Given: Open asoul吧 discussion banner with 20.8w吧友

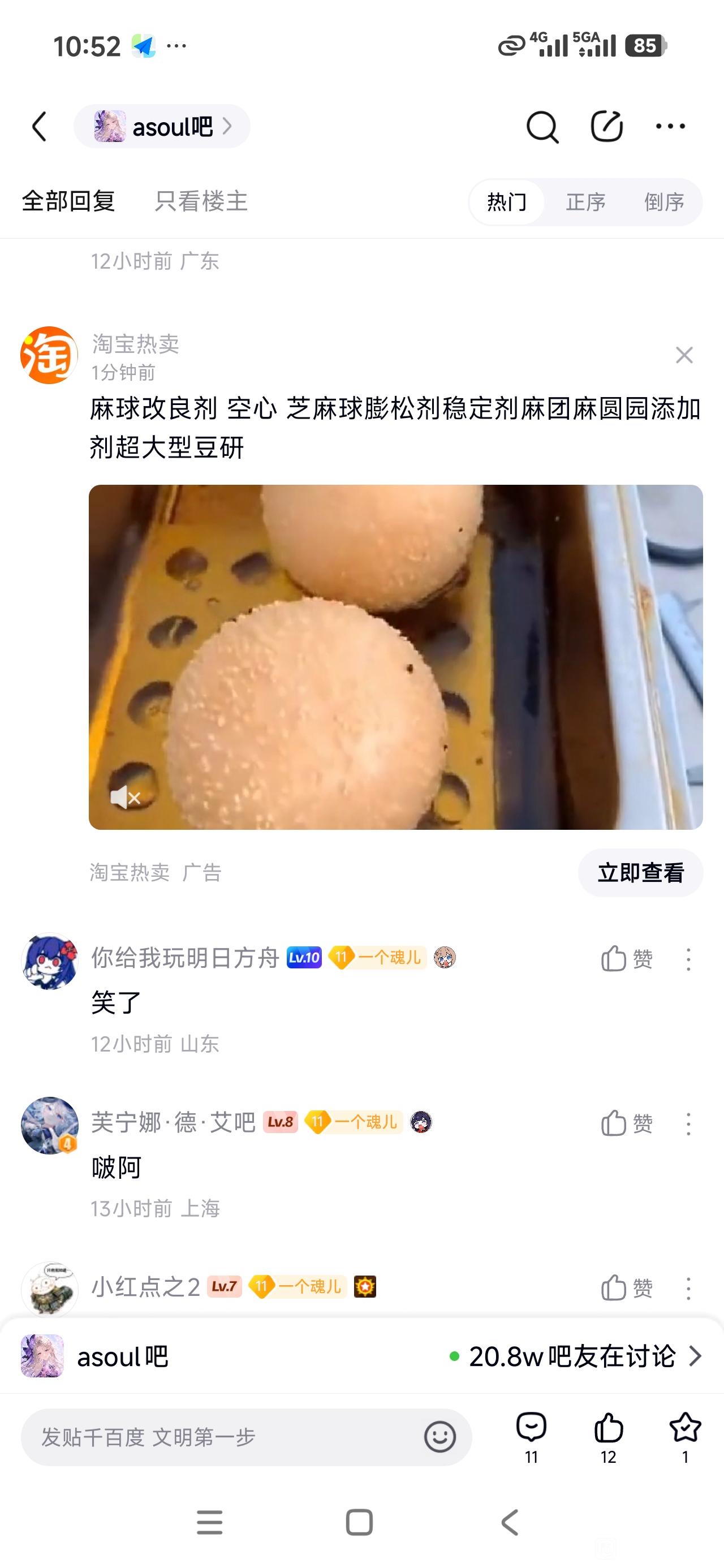Looking at the screenshot, I should tap(361, 1356).
